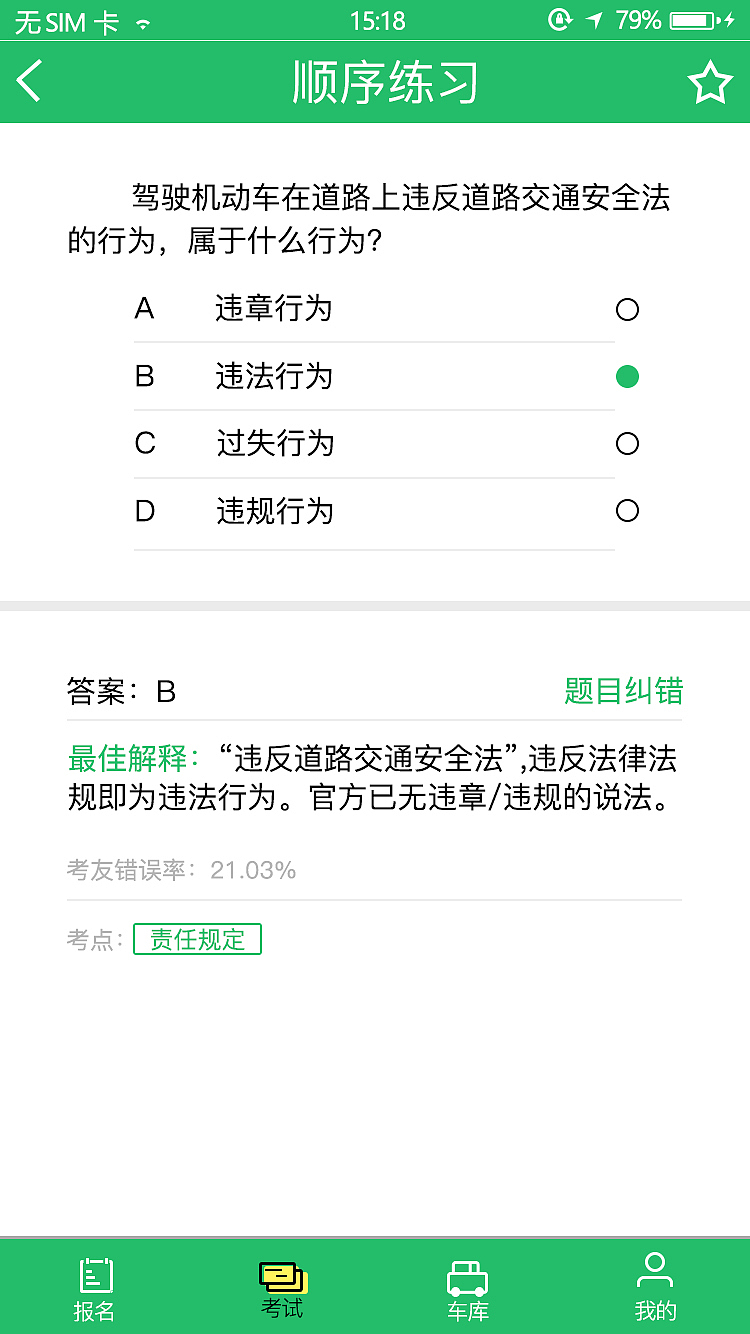
Task: Tap the 责任规定 knowledge point tag
Action: tap(197, 938)
